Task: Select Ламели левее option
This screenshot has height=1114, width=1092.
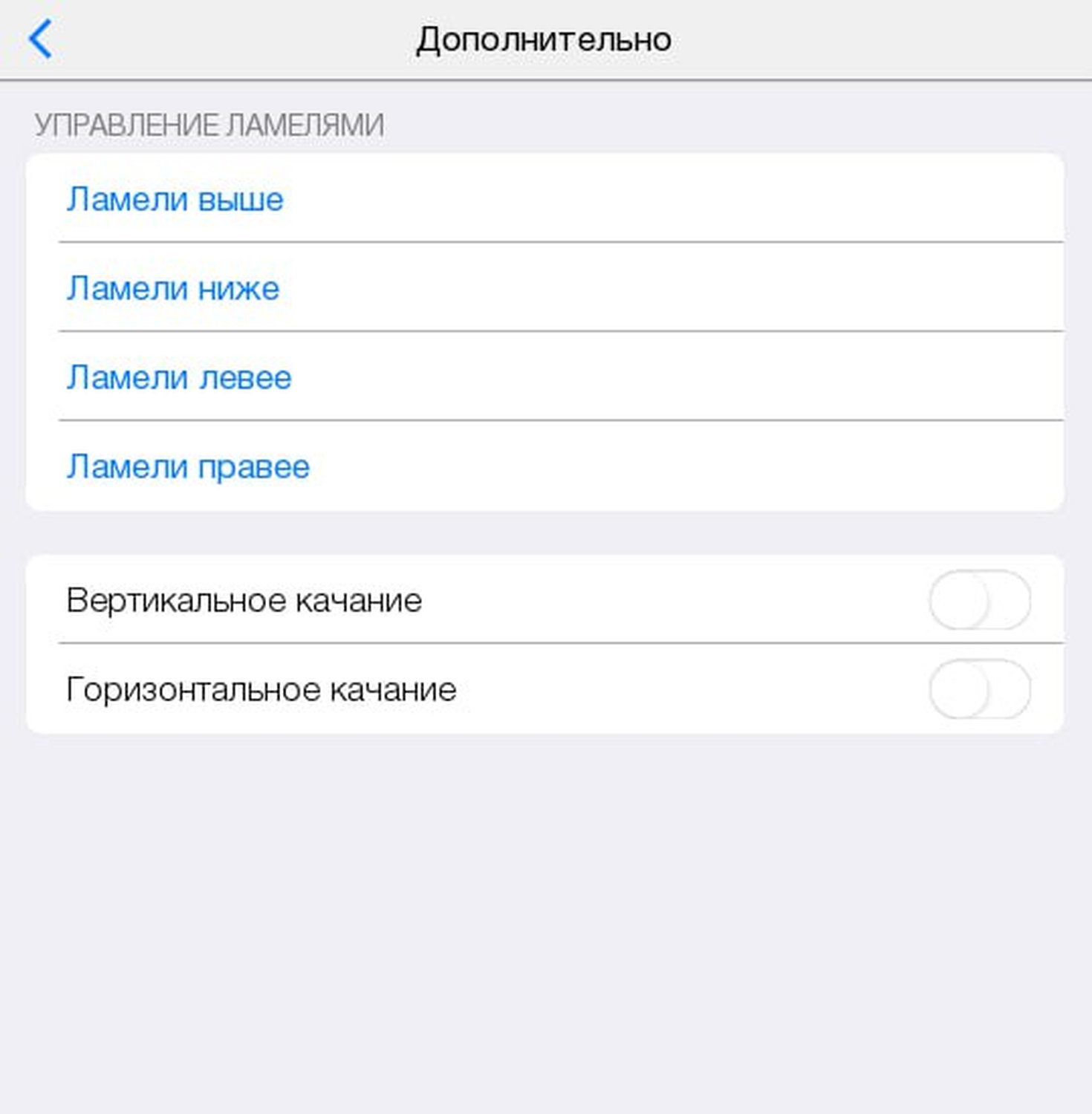Action: [179, 377]
